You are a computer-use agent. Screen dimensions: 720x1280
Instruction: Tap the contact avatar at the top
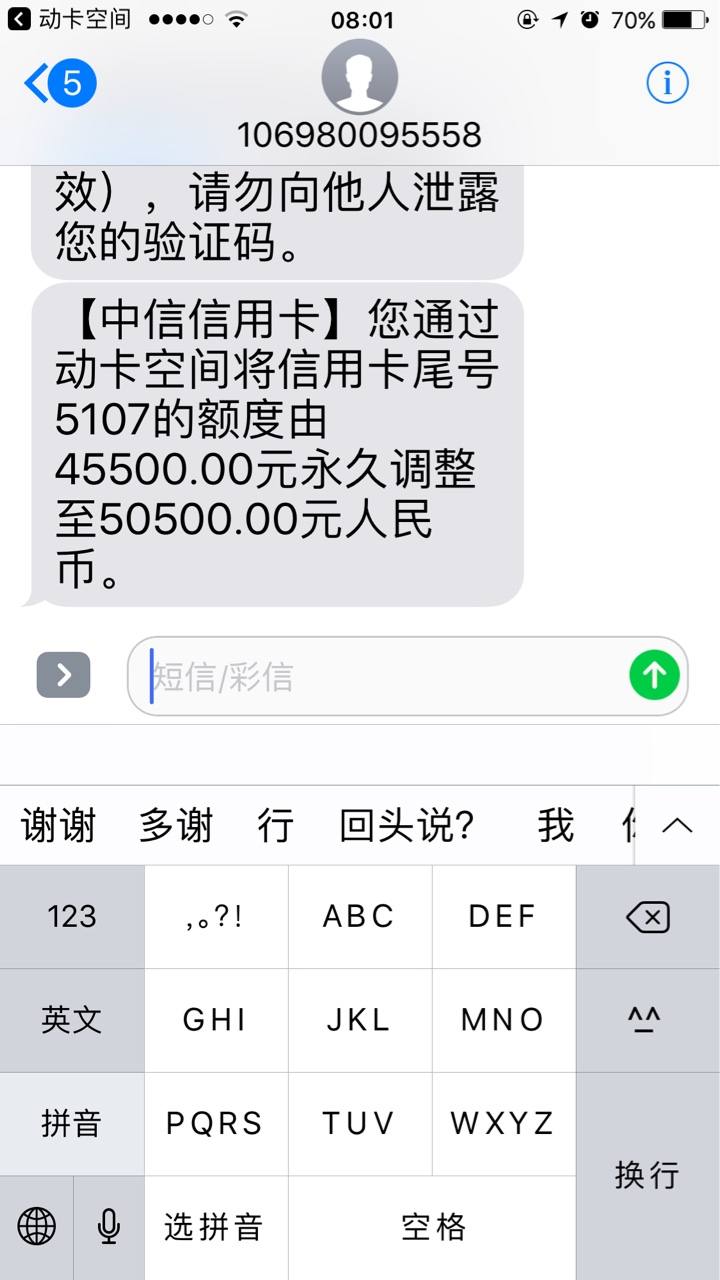coord(359,76)
